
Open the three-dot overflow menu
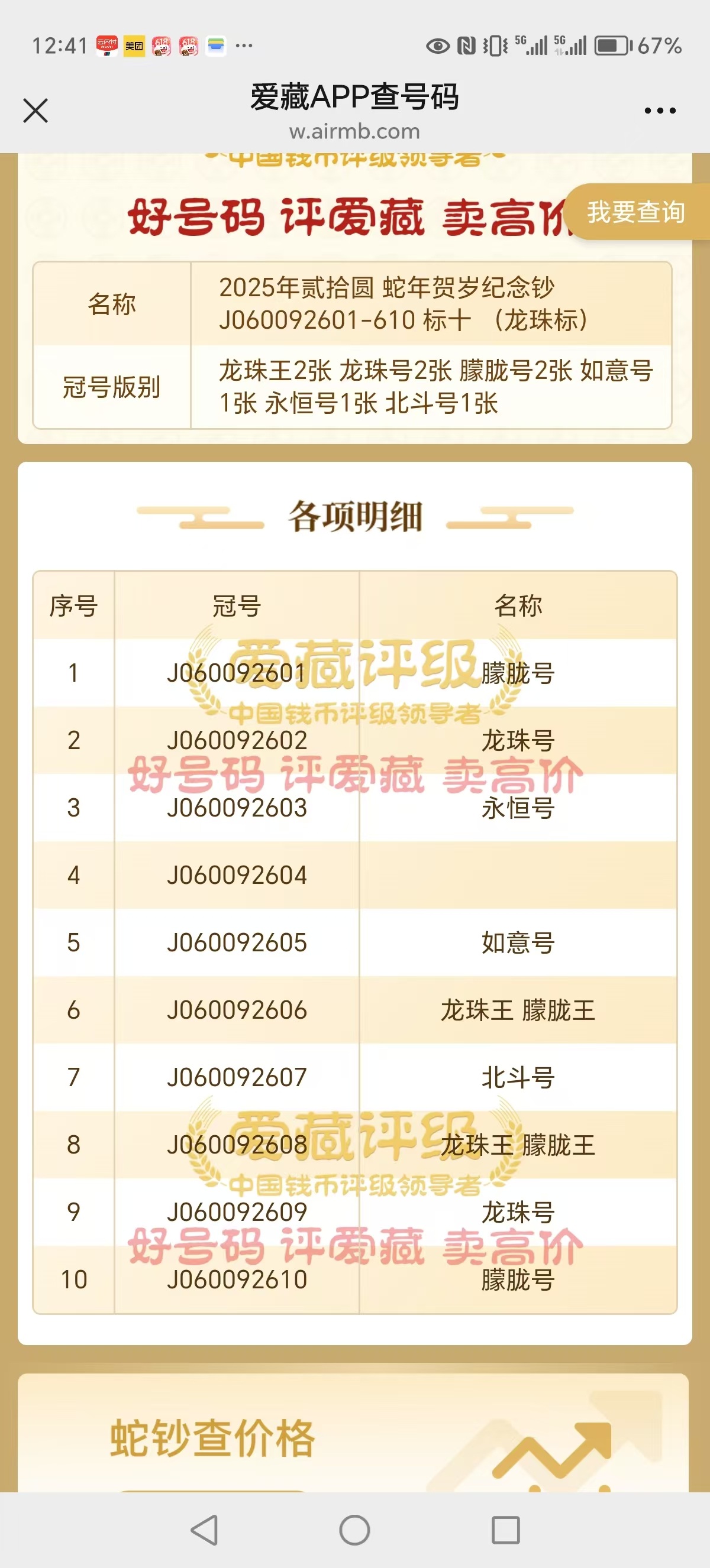660,111
